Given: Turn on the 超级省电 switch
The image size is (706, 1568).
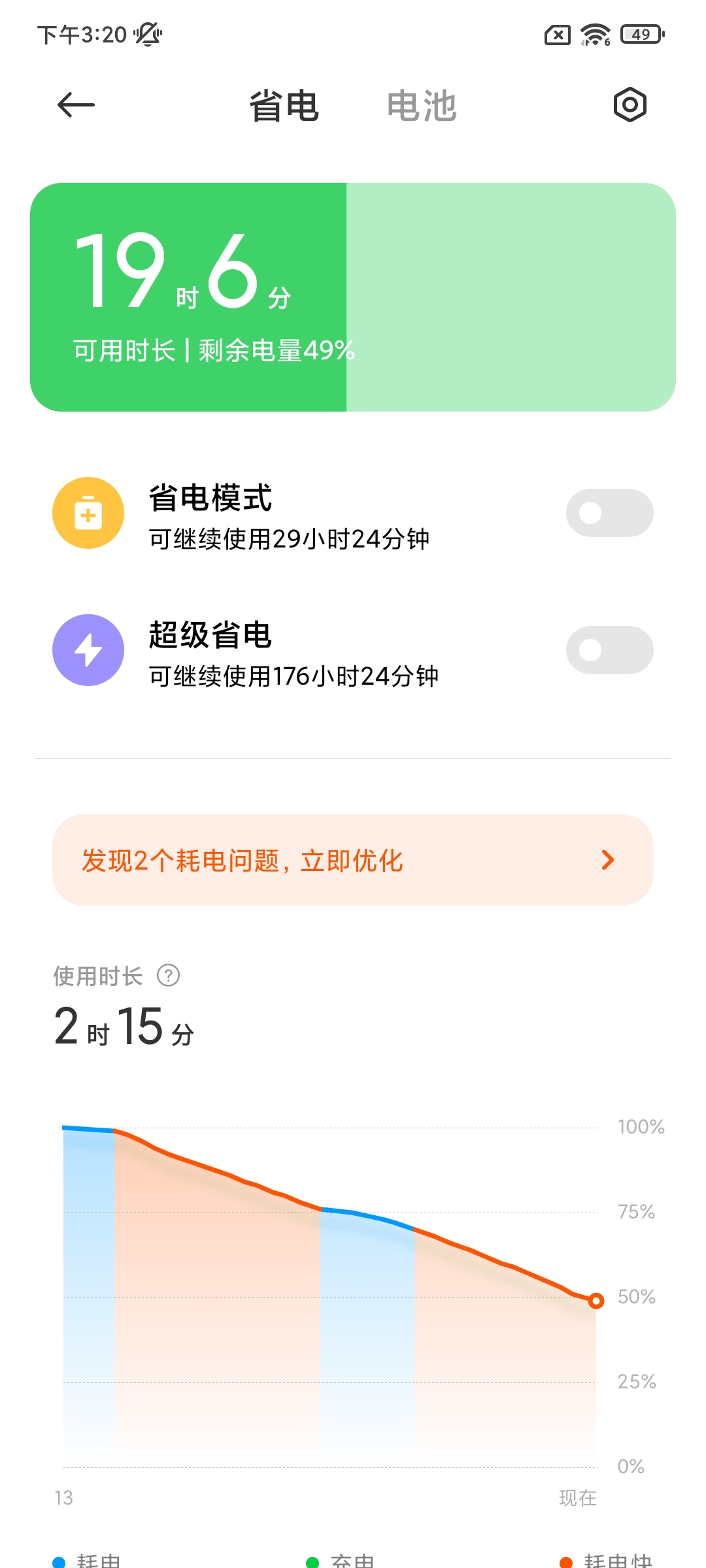Looking at the screenshot, I should (609, 650).
